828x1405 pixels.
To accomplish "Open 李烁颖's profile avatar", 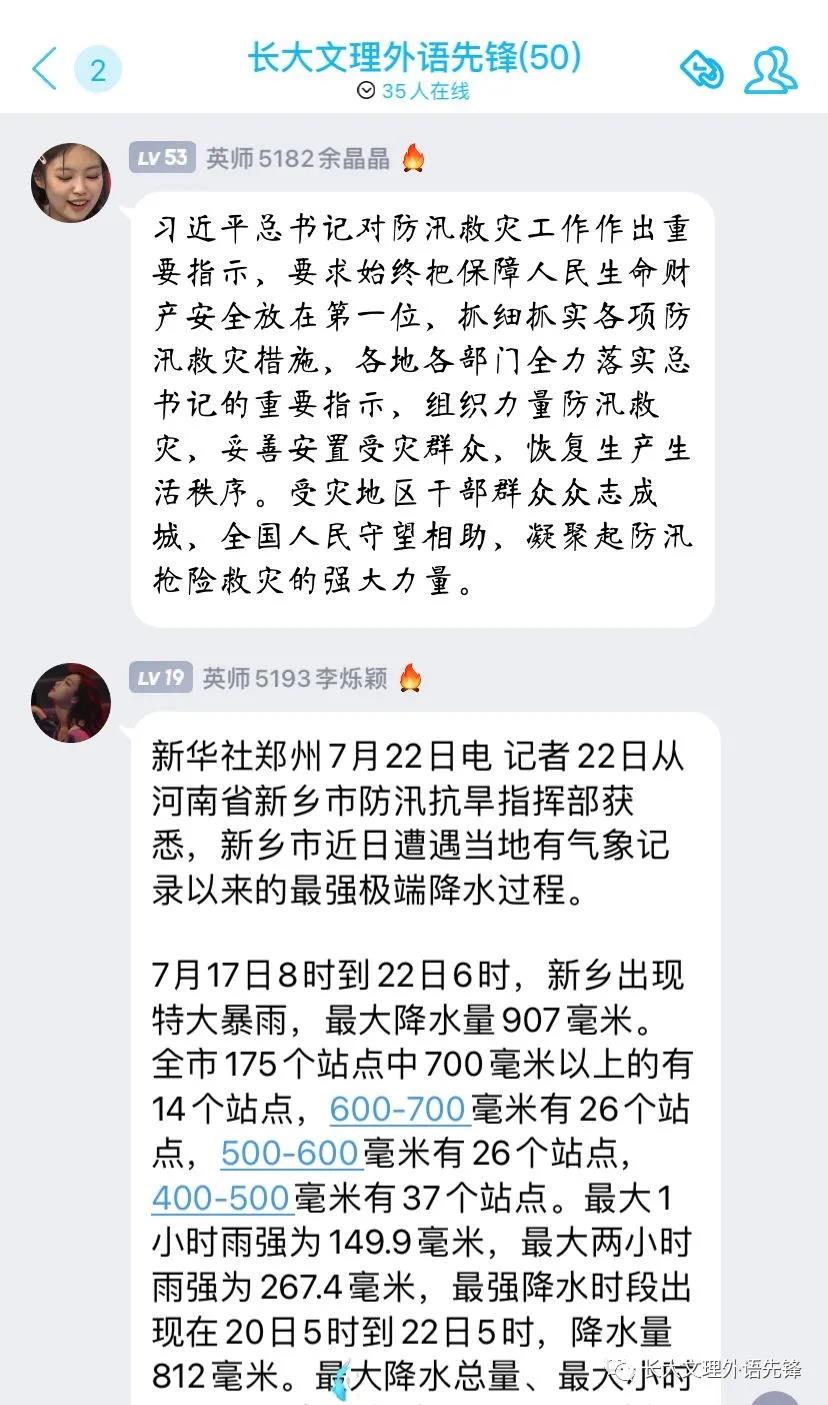I will pos(71,702).
